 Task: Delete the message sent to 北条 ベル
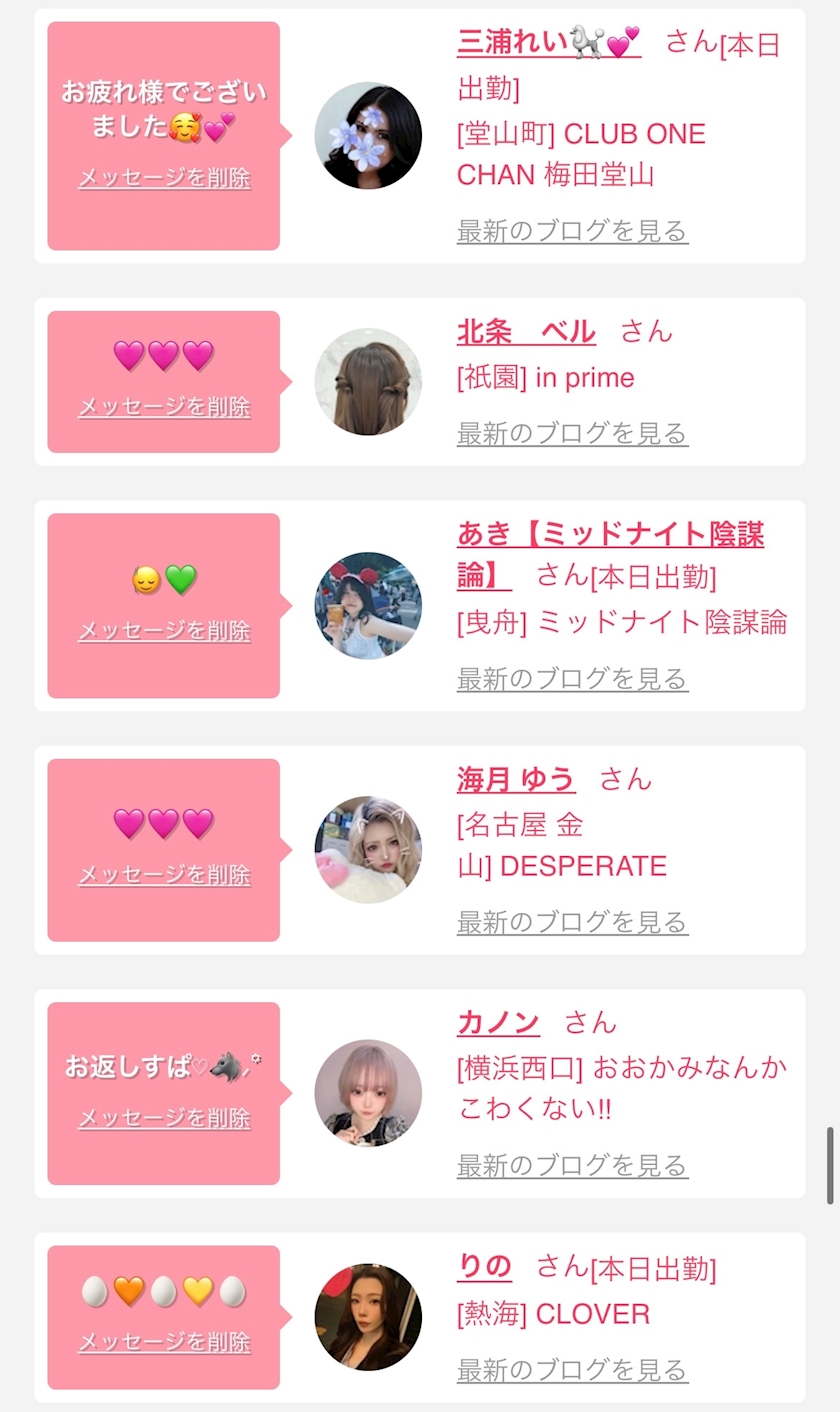tap(164, 407)
